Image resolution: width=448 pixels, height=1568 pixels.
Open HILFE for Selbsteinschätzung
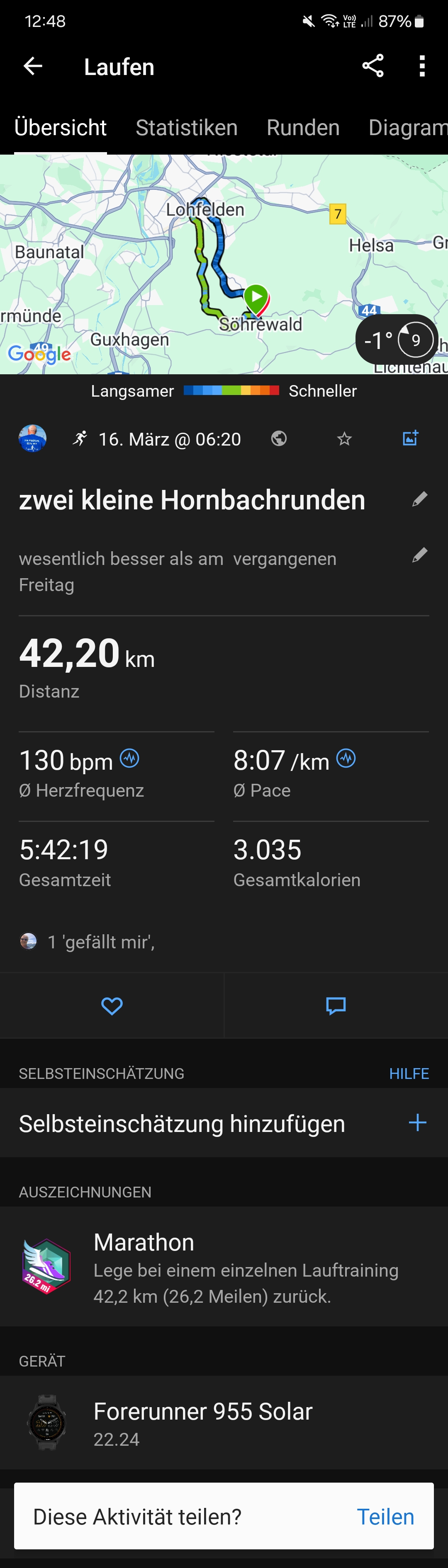[x=408, y=1074]
